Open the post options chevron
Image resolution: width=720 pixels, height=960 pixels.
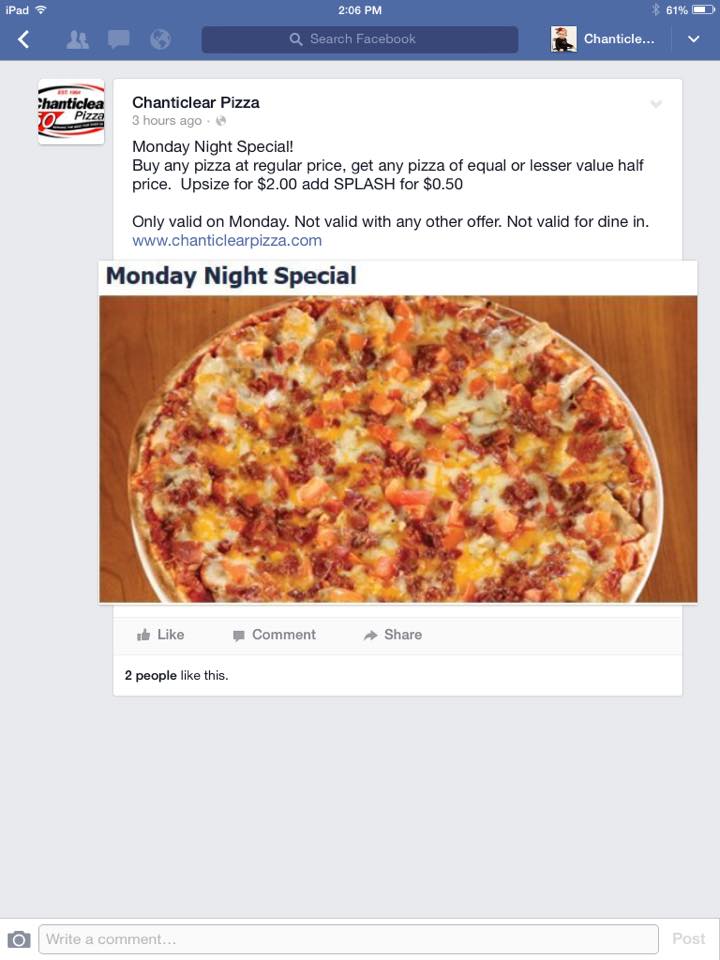pos(656,104)
